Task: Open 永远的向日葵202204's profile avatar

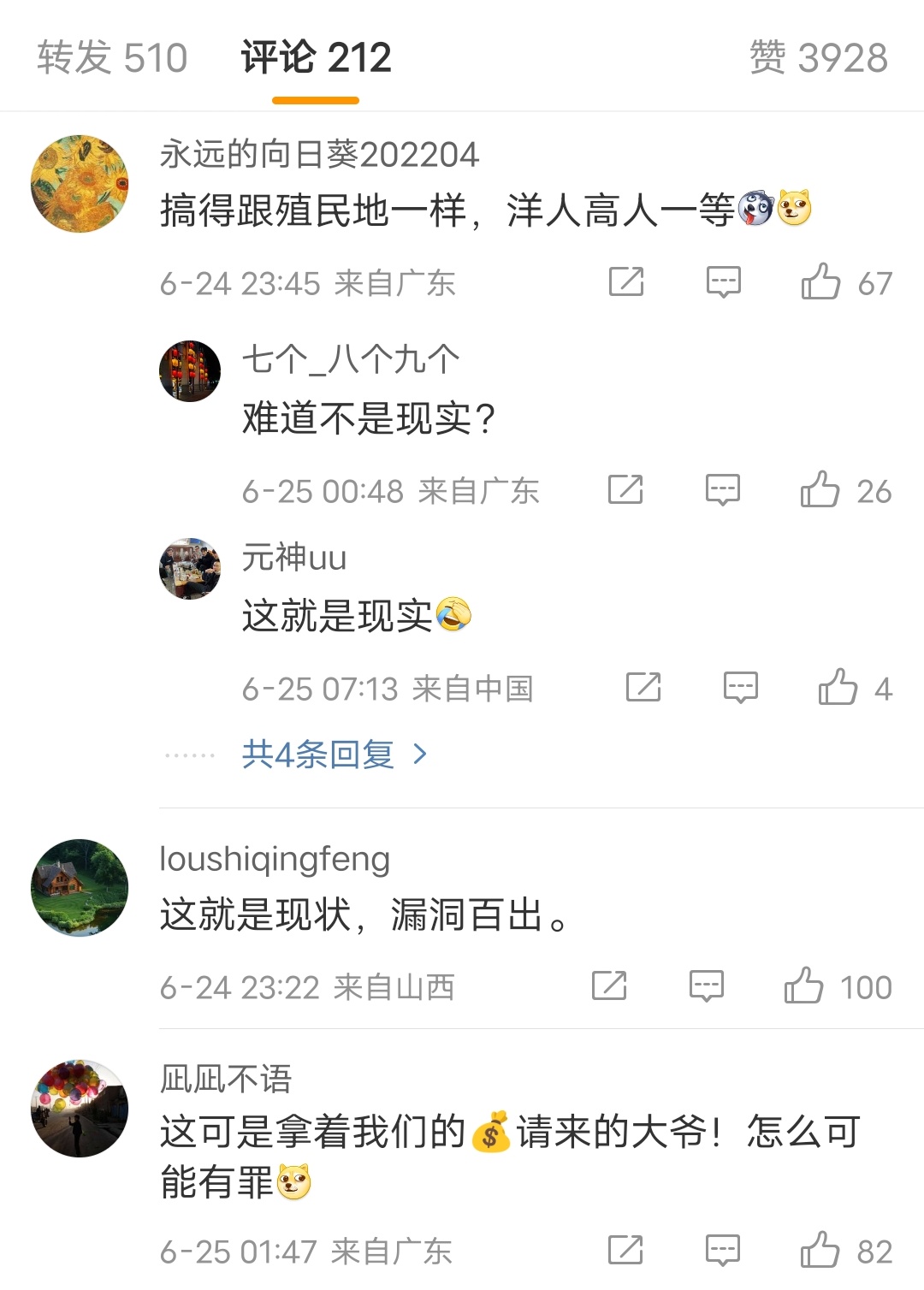Action: point(80,184)
